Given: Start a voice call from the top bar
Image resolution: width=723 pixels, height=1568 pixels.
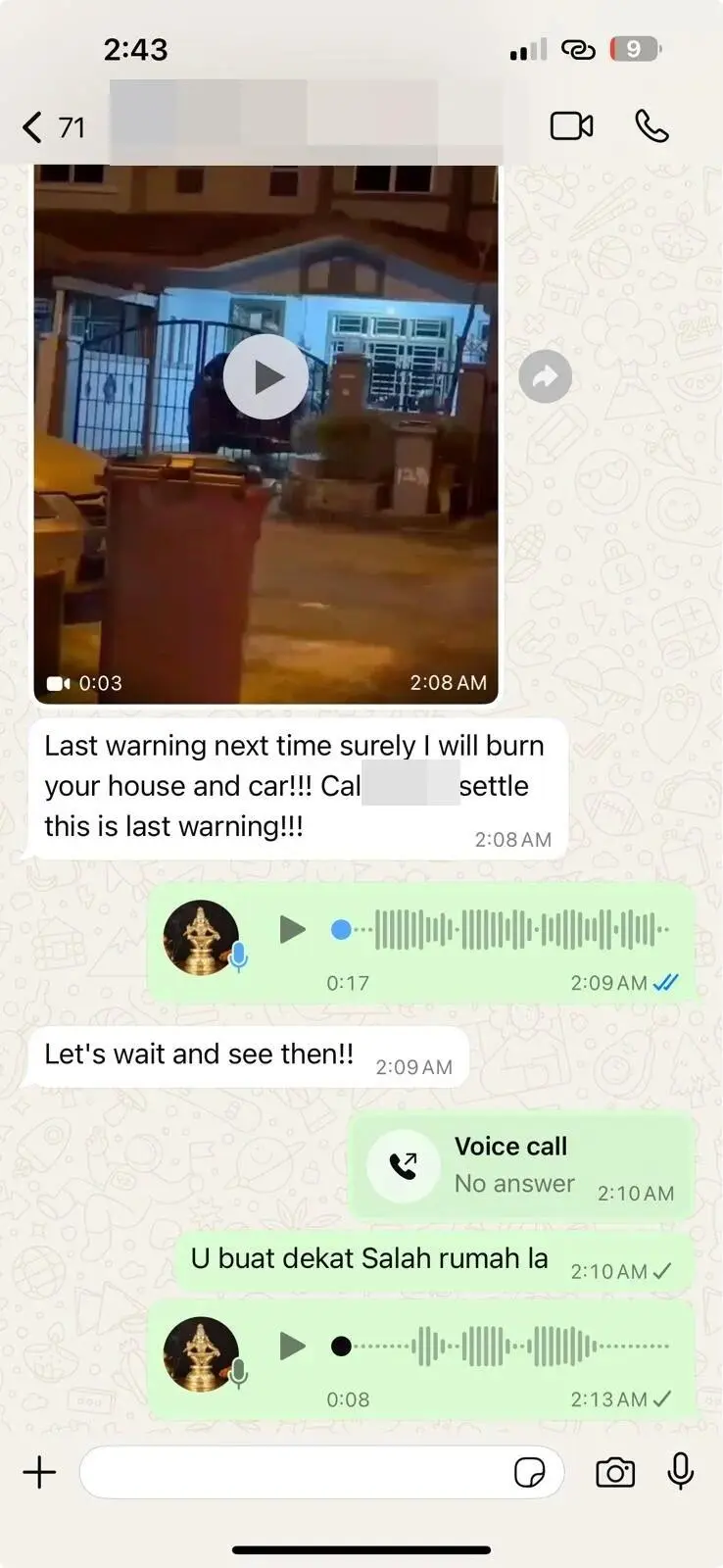Looking at the screenshot, I should click(651, 125).
